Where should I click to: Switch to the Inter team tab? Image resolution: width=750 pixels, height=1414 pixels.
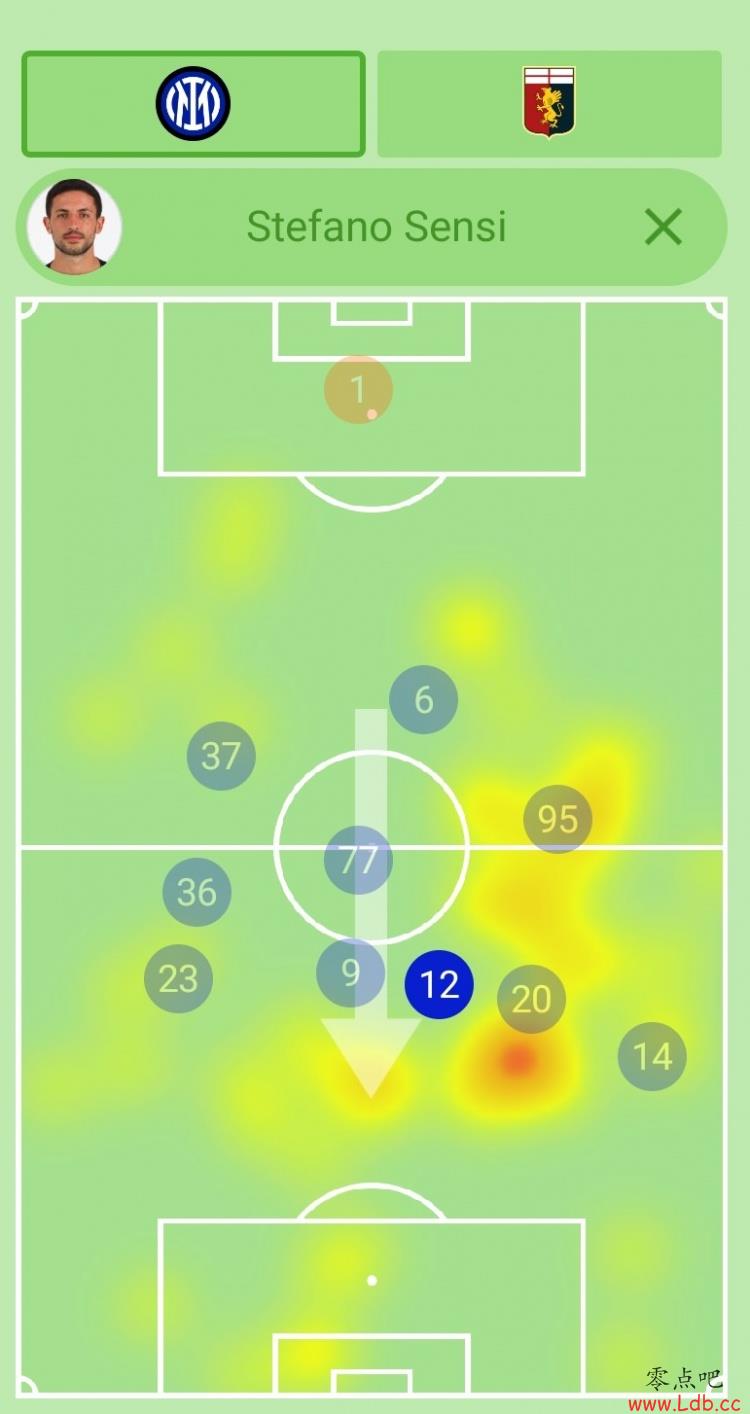click(193, 104)
